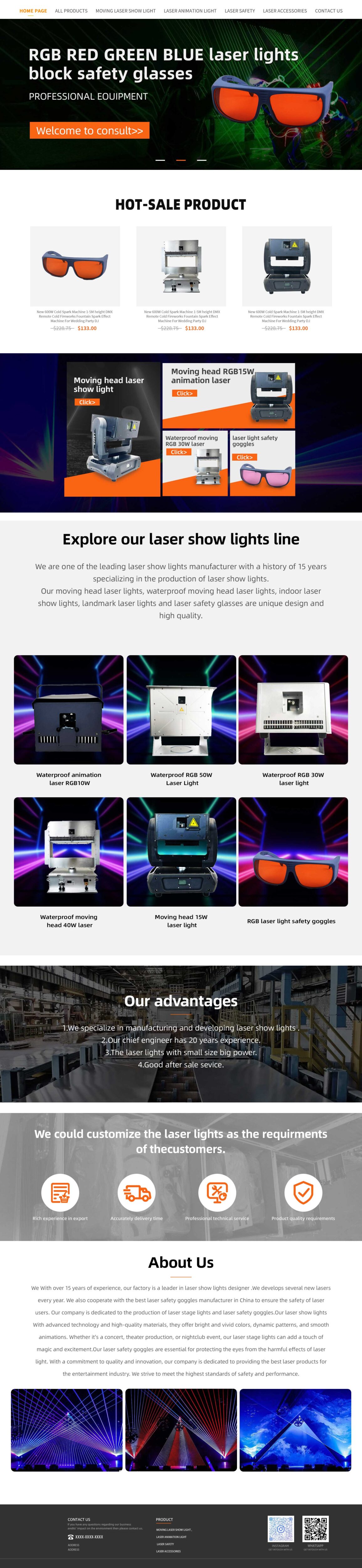Open the footer Laser Accessories link
The image size is (362, 1568).
[x=169, y=1551]
